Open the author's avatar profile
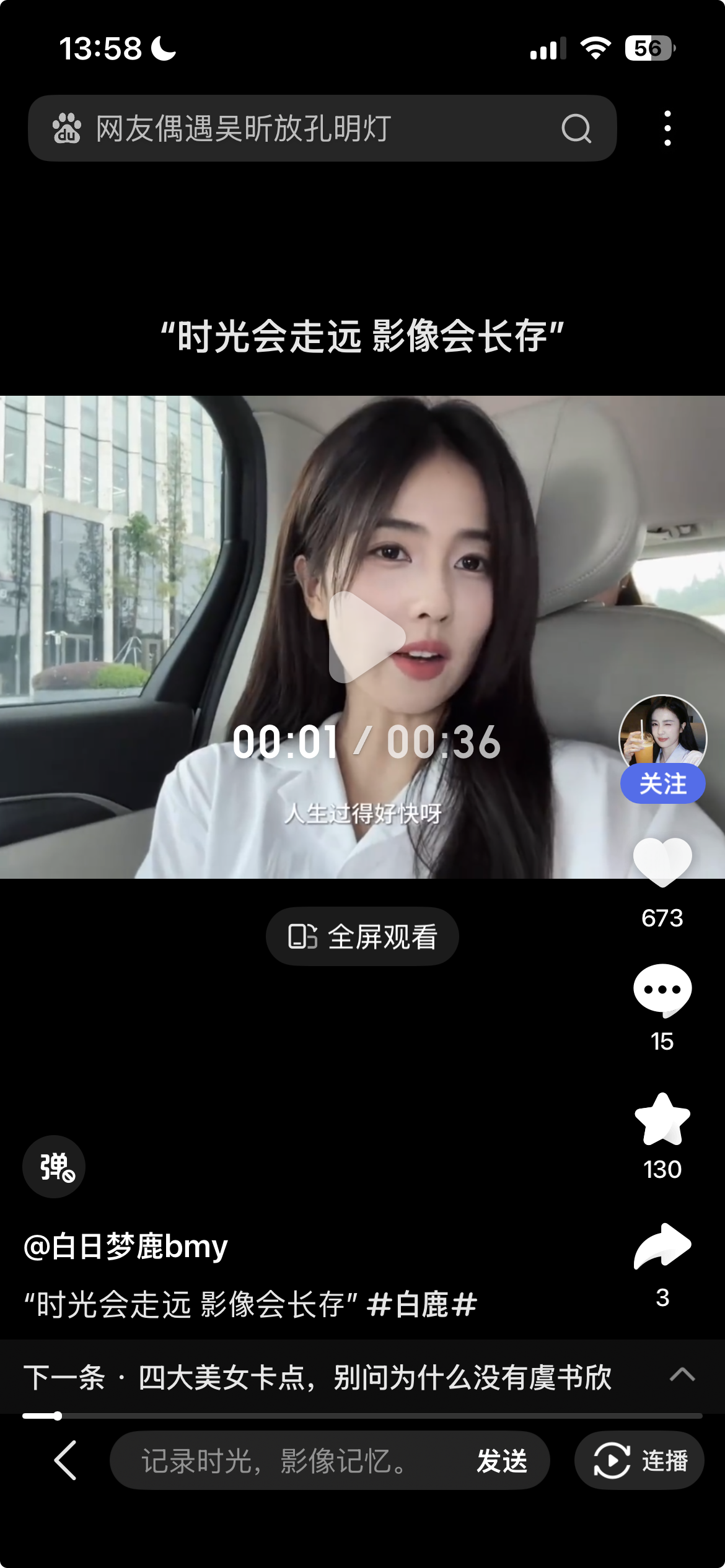Screen dimensions: 725x1568 pos(662,733)
